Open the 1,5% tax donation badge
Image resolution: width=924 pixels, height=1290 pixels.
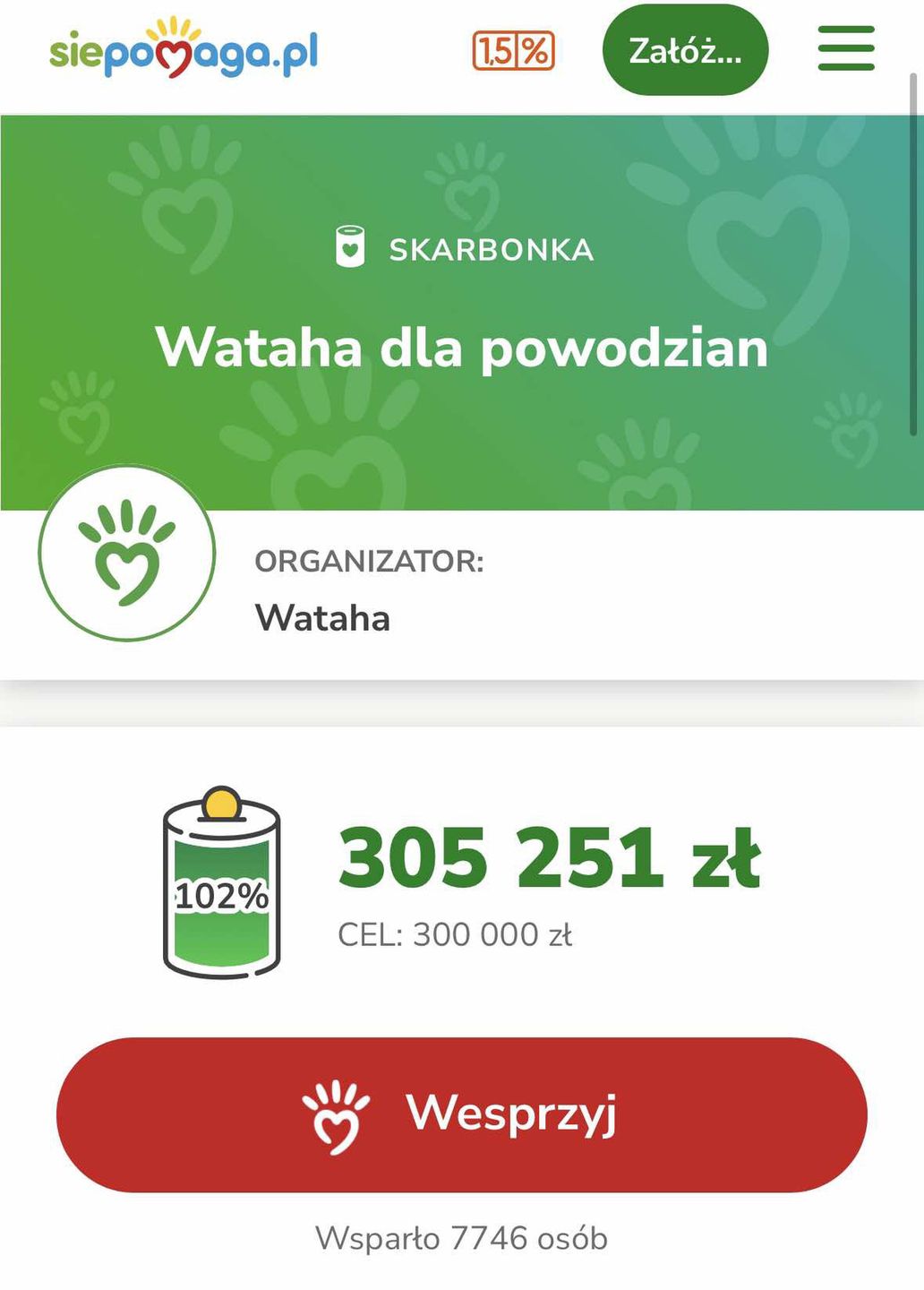[513, 50]
